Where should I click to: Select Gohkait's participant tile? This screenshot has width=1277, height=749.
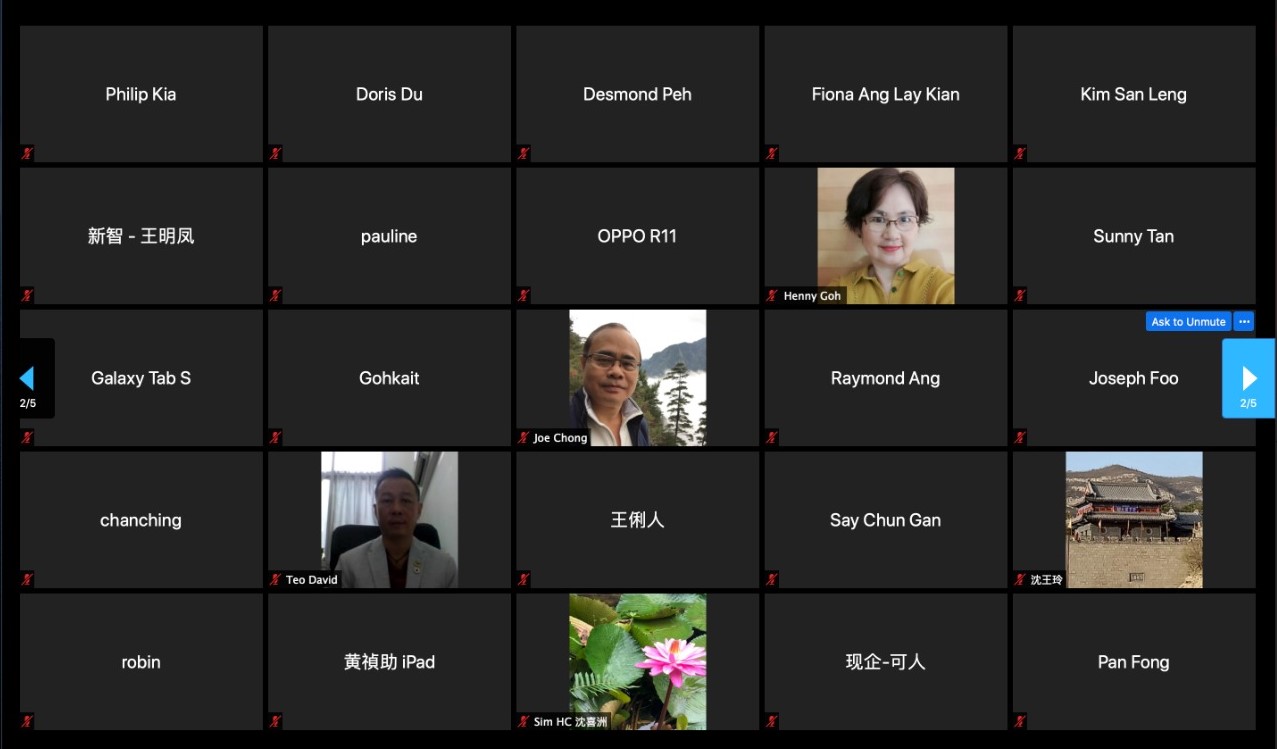(389, 378)
